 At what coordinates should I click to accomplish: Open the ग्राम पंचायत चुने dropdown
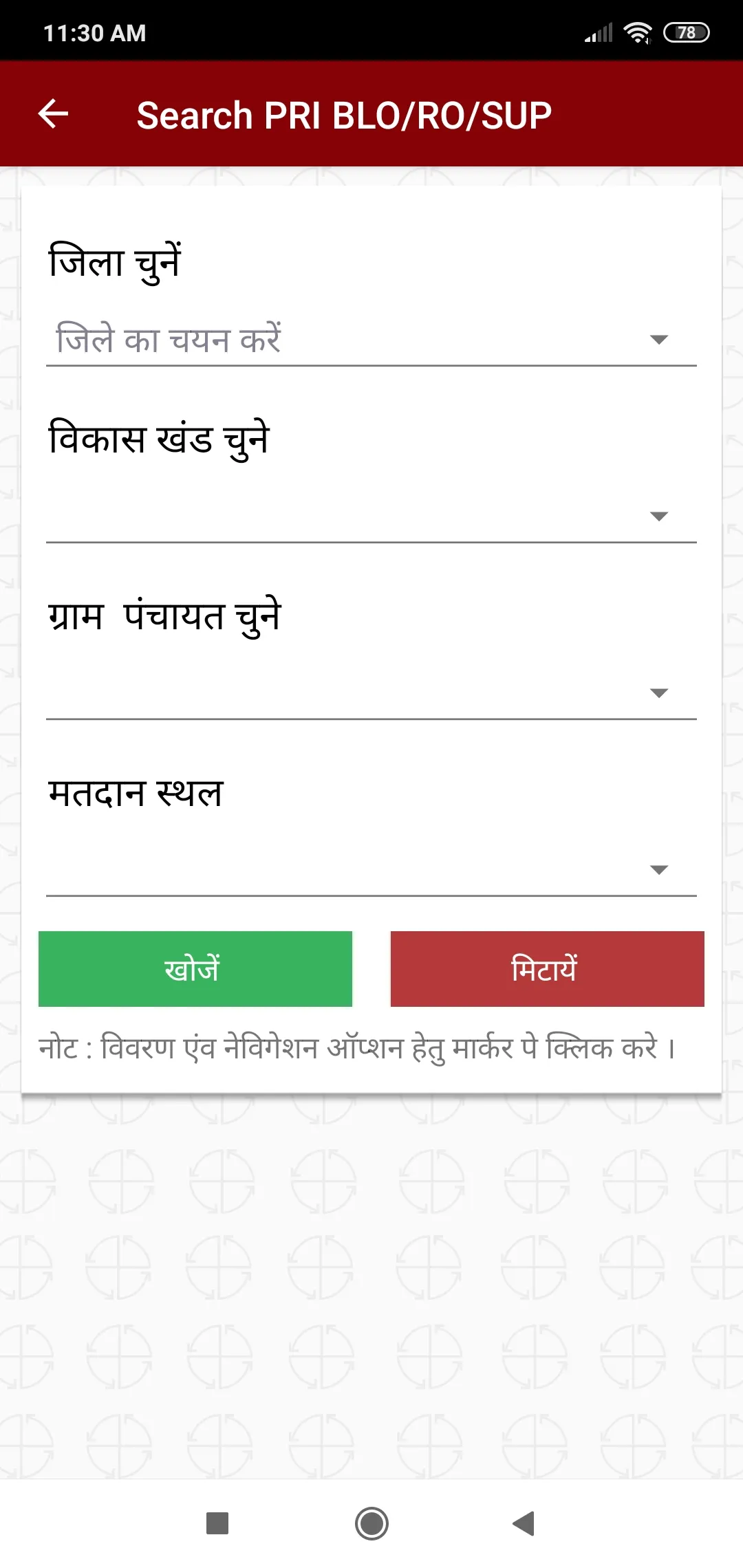(371, 693)
